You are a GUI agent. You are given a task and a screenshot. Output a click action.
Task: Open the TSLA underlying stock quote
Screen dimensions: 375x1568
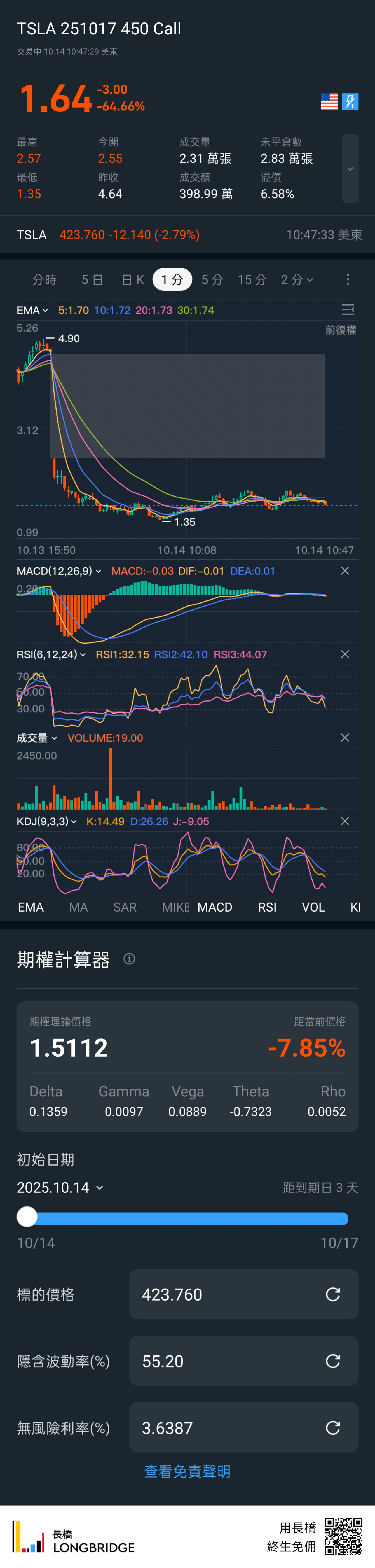pos(32,235)
